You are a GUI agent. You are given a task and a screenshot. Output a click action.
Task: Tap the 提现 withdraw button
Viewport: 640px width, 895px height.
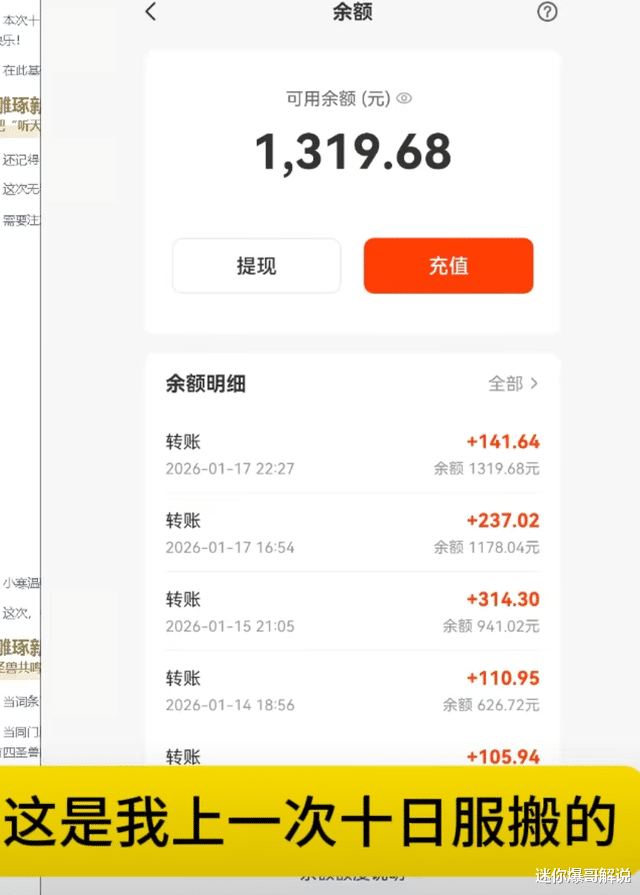[x=256, y=266]
